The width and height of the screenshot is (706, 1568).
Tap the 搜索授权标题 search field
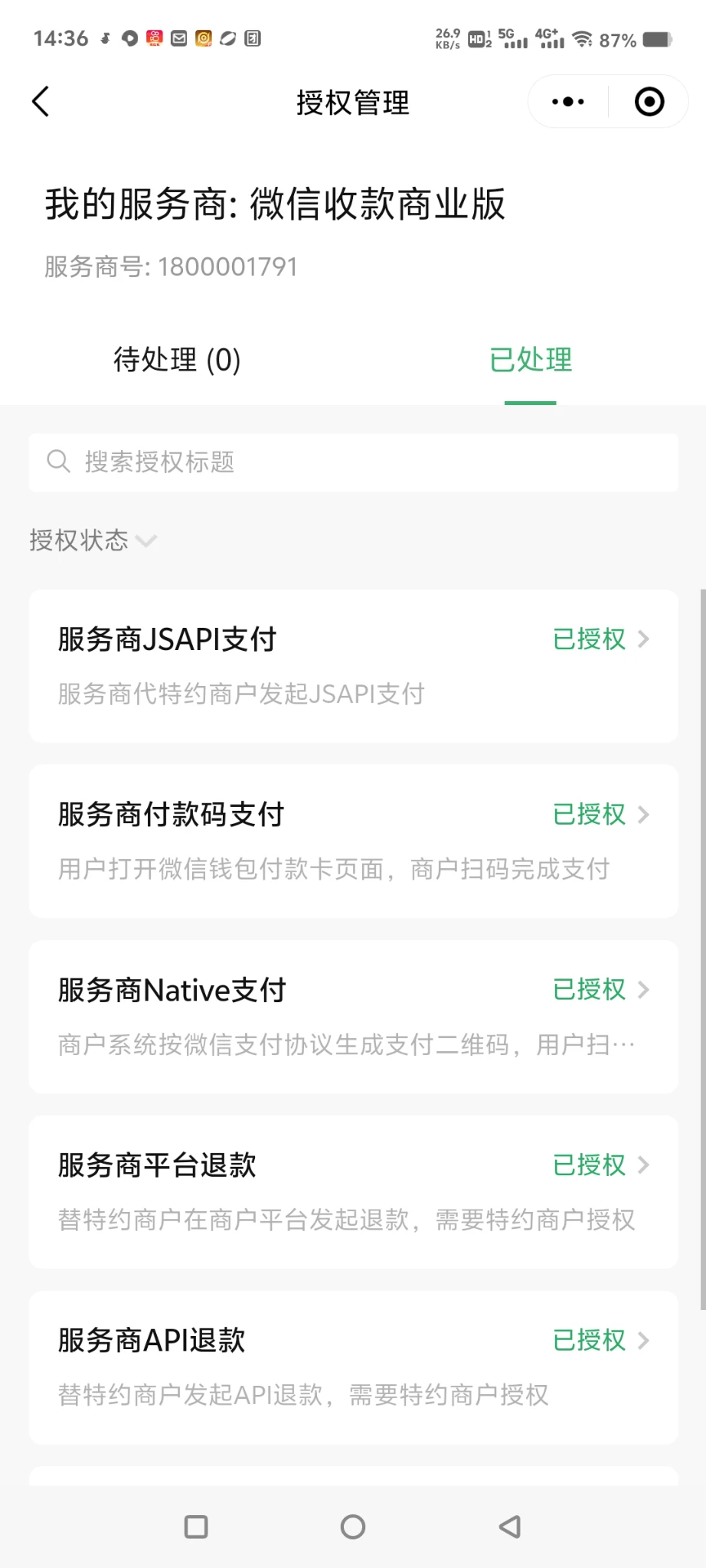click(353, 462)
